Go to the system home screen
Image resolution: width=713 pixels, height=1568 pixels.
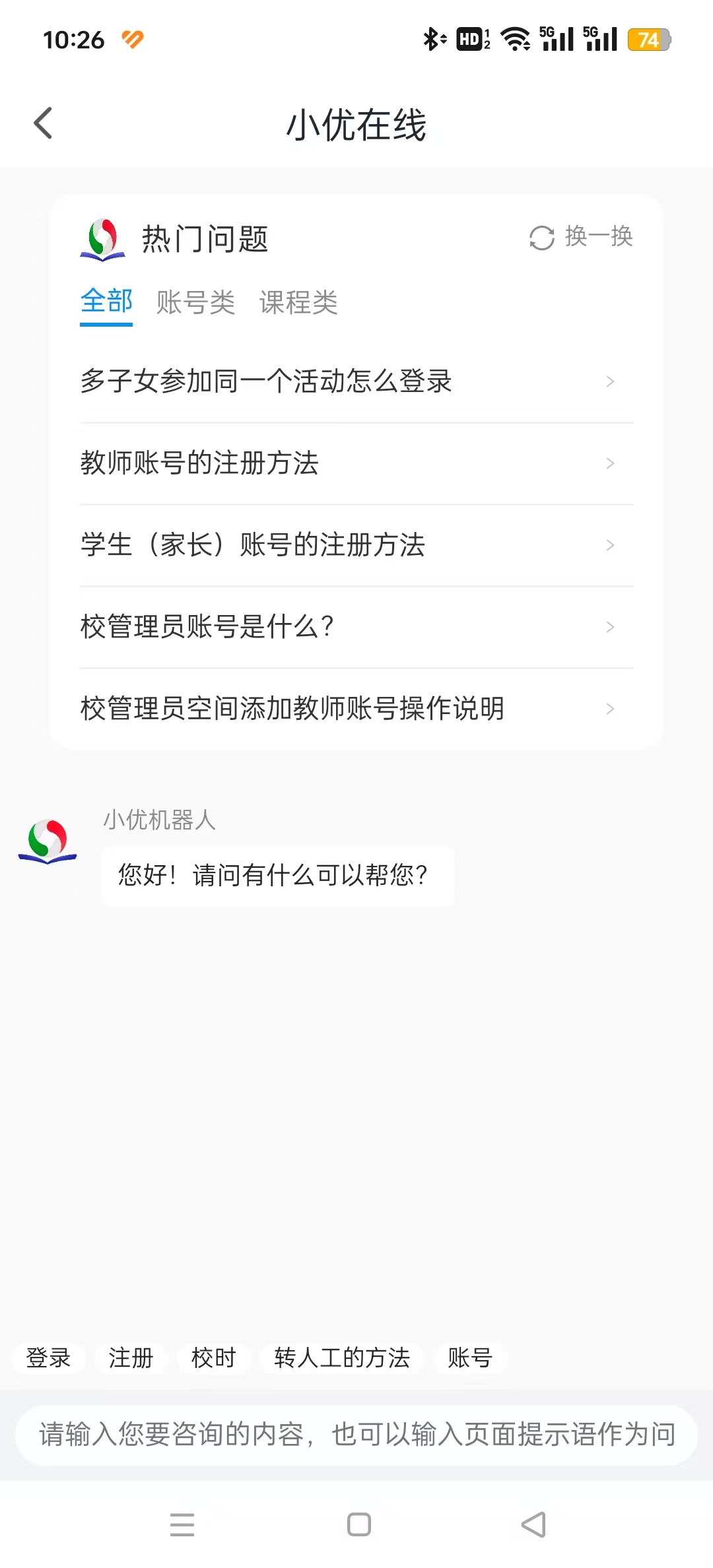pyautogui.click(x=359, y=1524)
